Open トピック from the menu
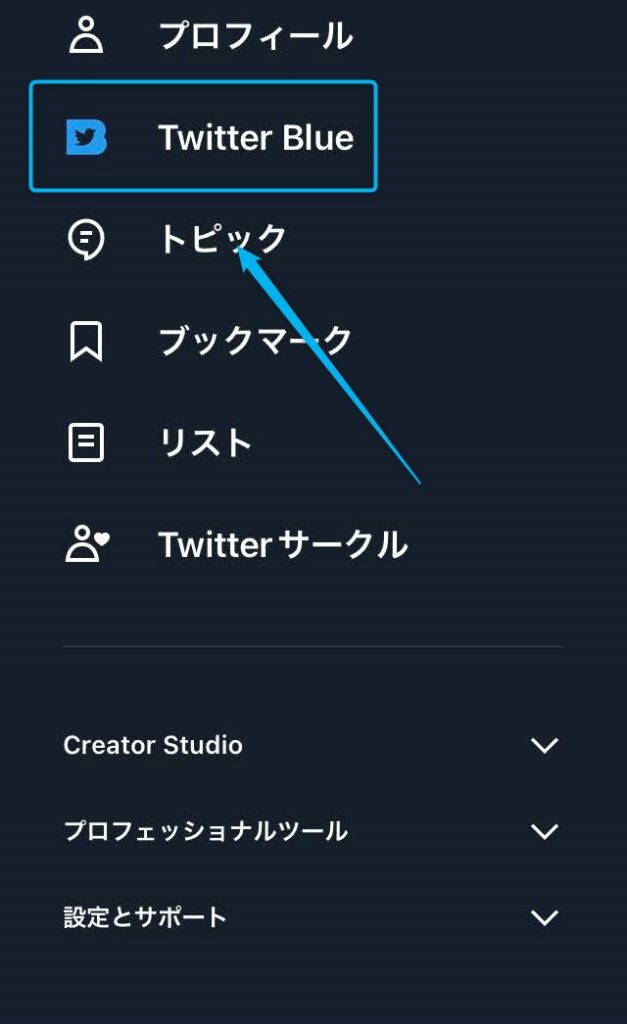 [x=176, y=238]
